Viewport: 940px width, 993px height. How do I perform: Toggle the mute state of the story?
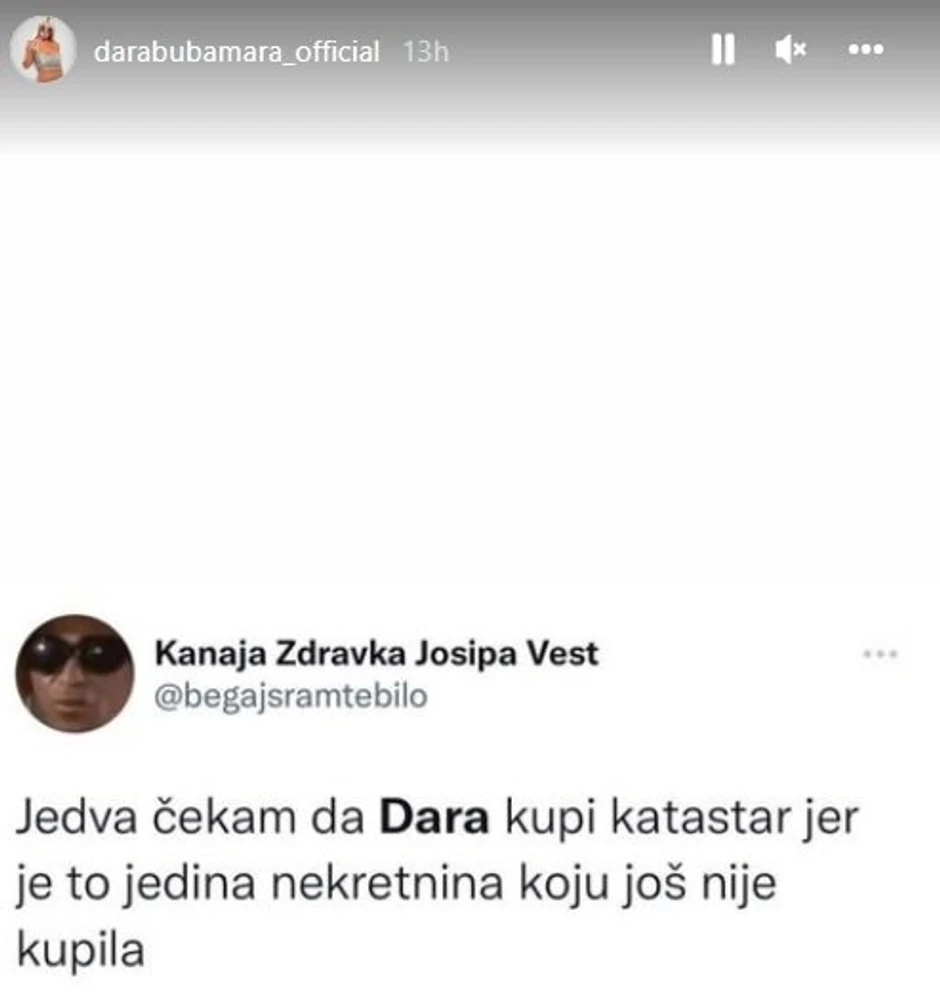(791, 47)
